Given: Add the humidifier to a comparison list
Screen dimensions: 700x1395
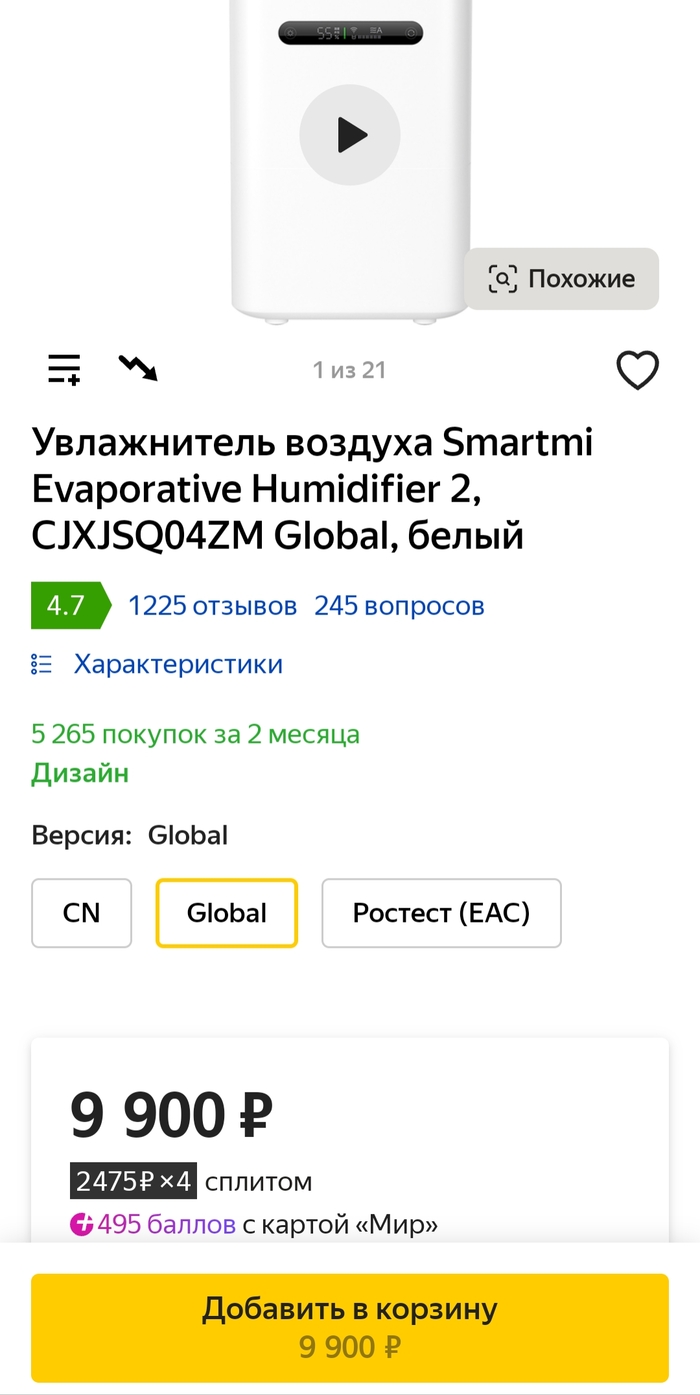Looking at the screenshot, I should coord(65,369).
